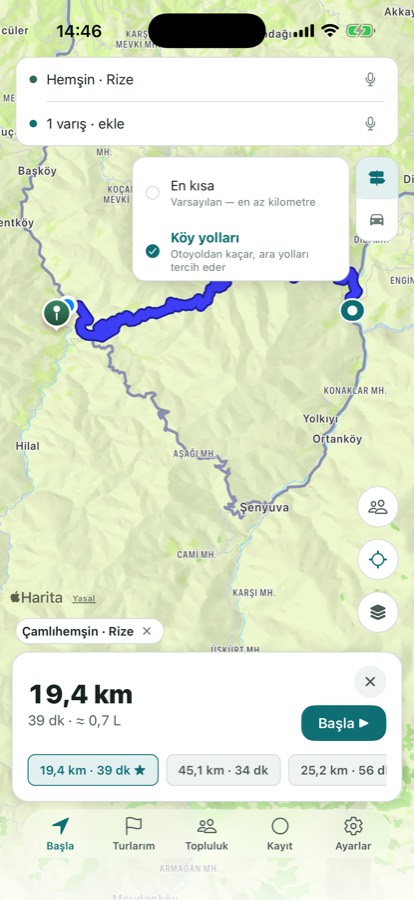Tap the signpost route preference icon

[x=377, y=179]
